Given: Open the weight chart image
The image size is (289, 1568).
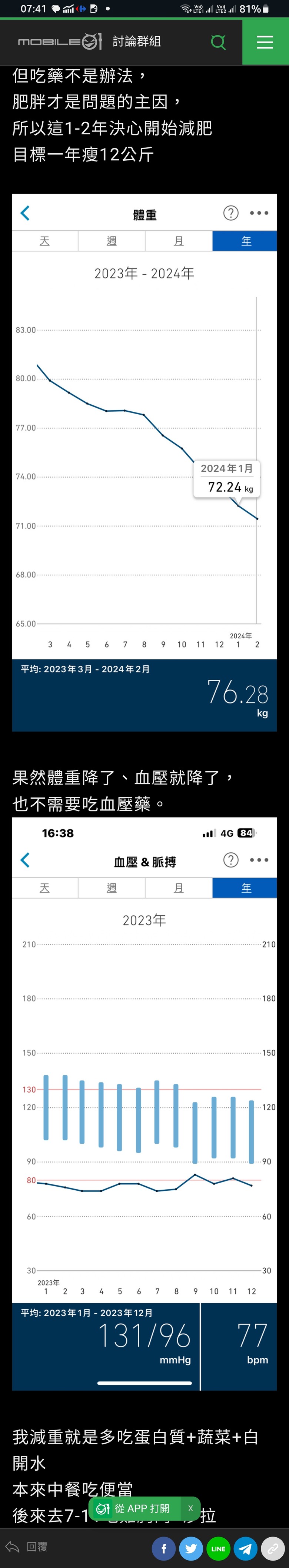Looking at the screenshot, I should (144, 462).
